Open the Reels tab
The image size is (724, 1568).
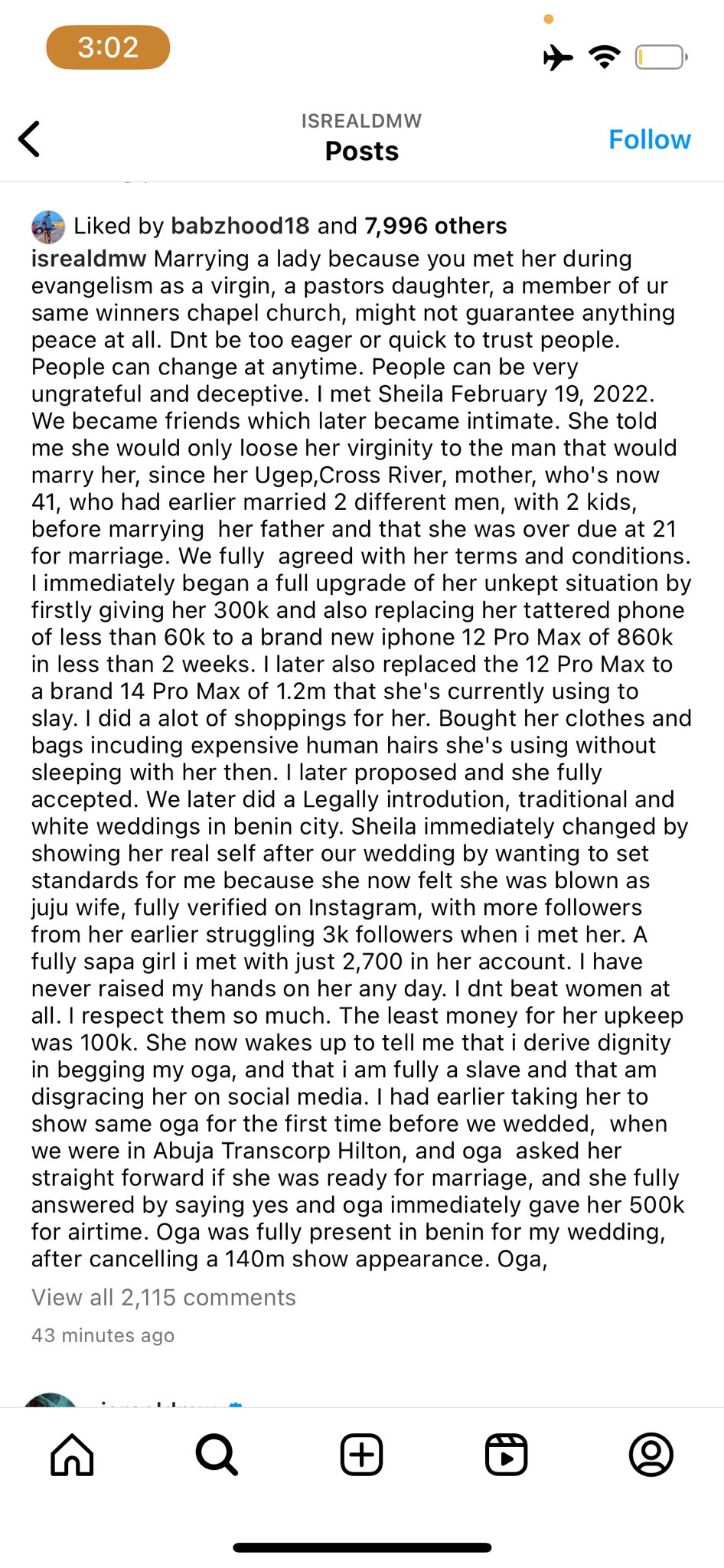pos(506,1454)
